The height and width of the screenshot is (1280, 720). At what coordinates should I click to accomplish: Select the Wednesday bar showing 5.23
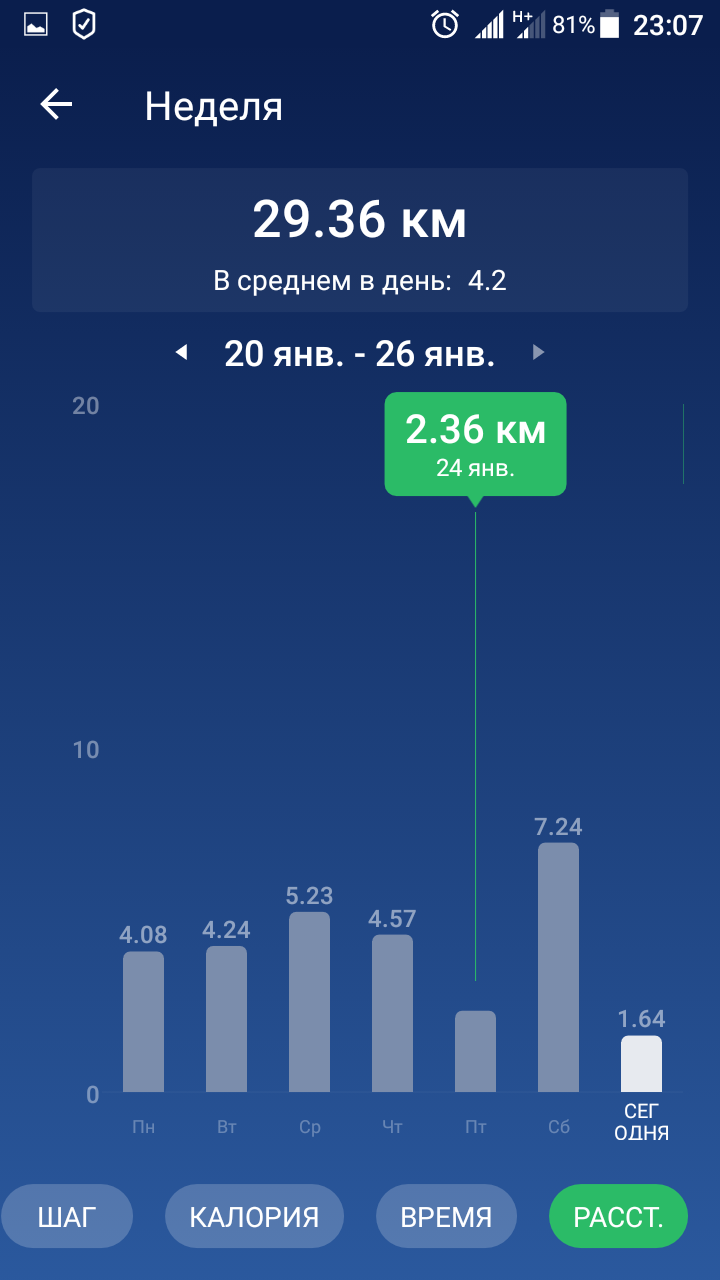point(309,1002)
